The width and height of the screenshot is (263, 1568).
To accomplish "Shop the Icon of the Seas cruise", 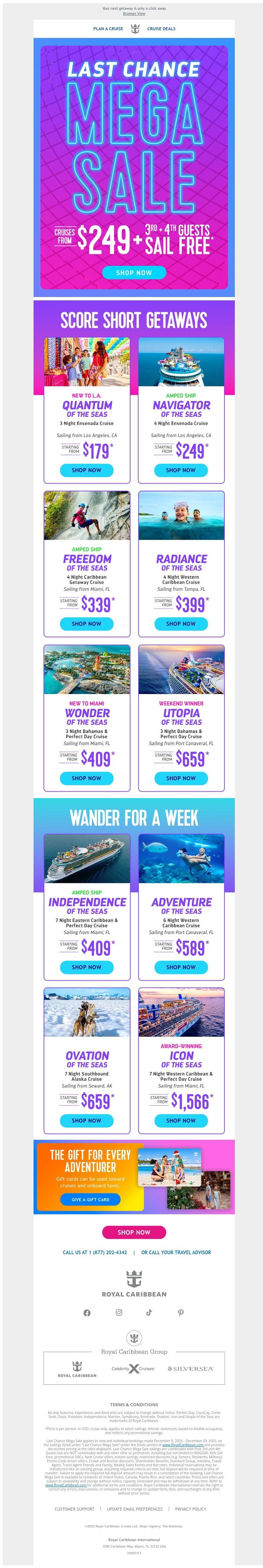I will tap(181, 1120).
